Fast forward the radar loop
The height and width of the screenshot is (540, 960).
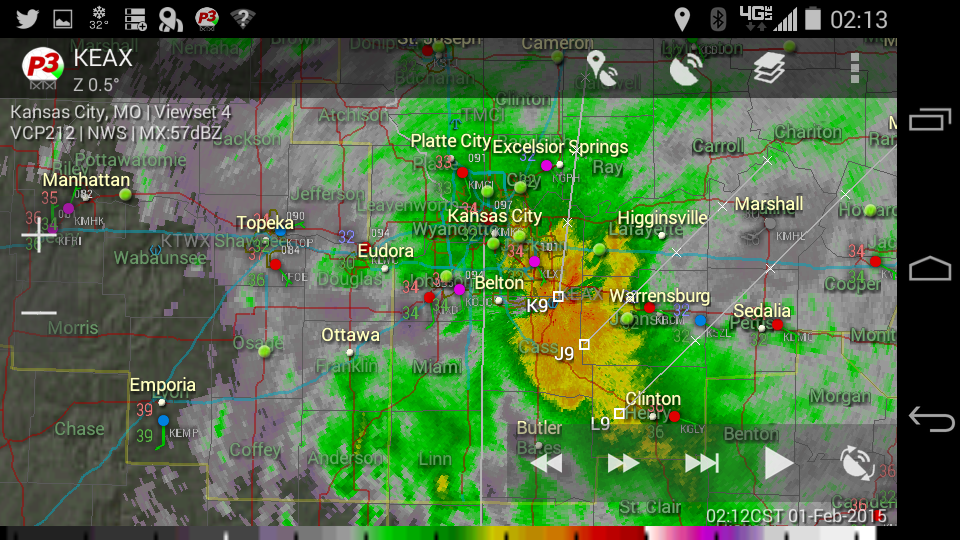(623, 463)
